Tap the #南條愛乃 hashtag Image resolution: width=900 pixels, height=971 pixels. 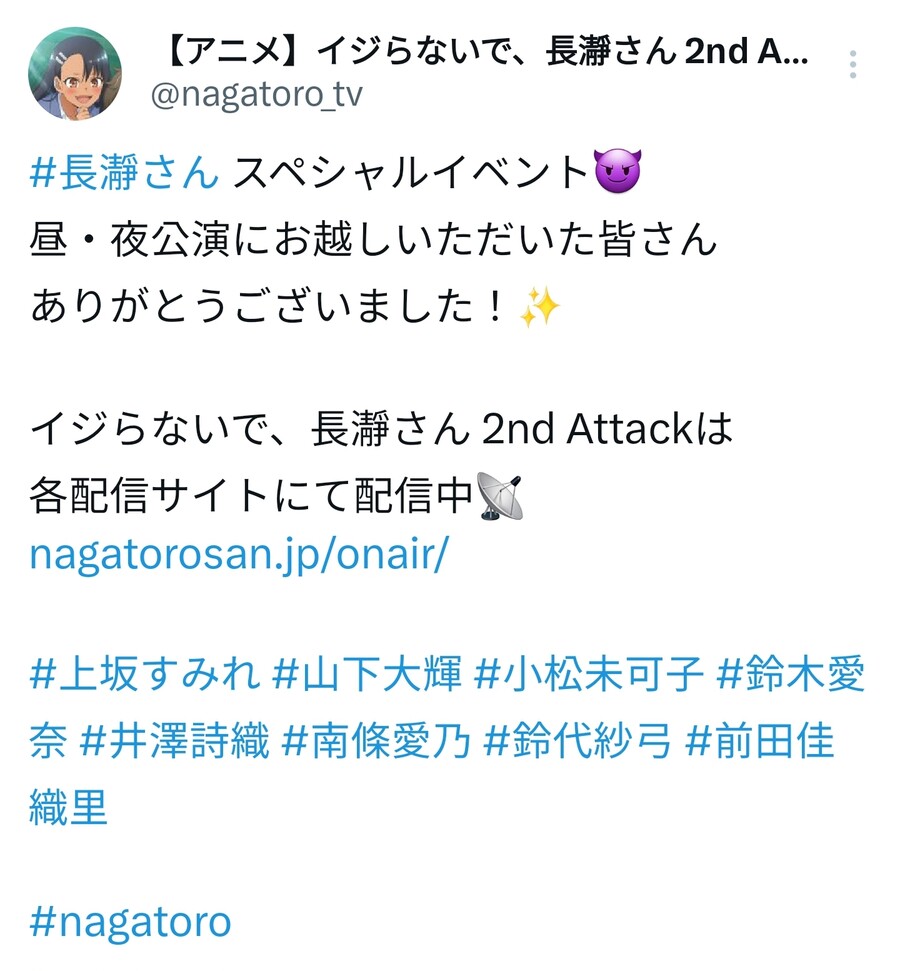(x=377, y=743)
